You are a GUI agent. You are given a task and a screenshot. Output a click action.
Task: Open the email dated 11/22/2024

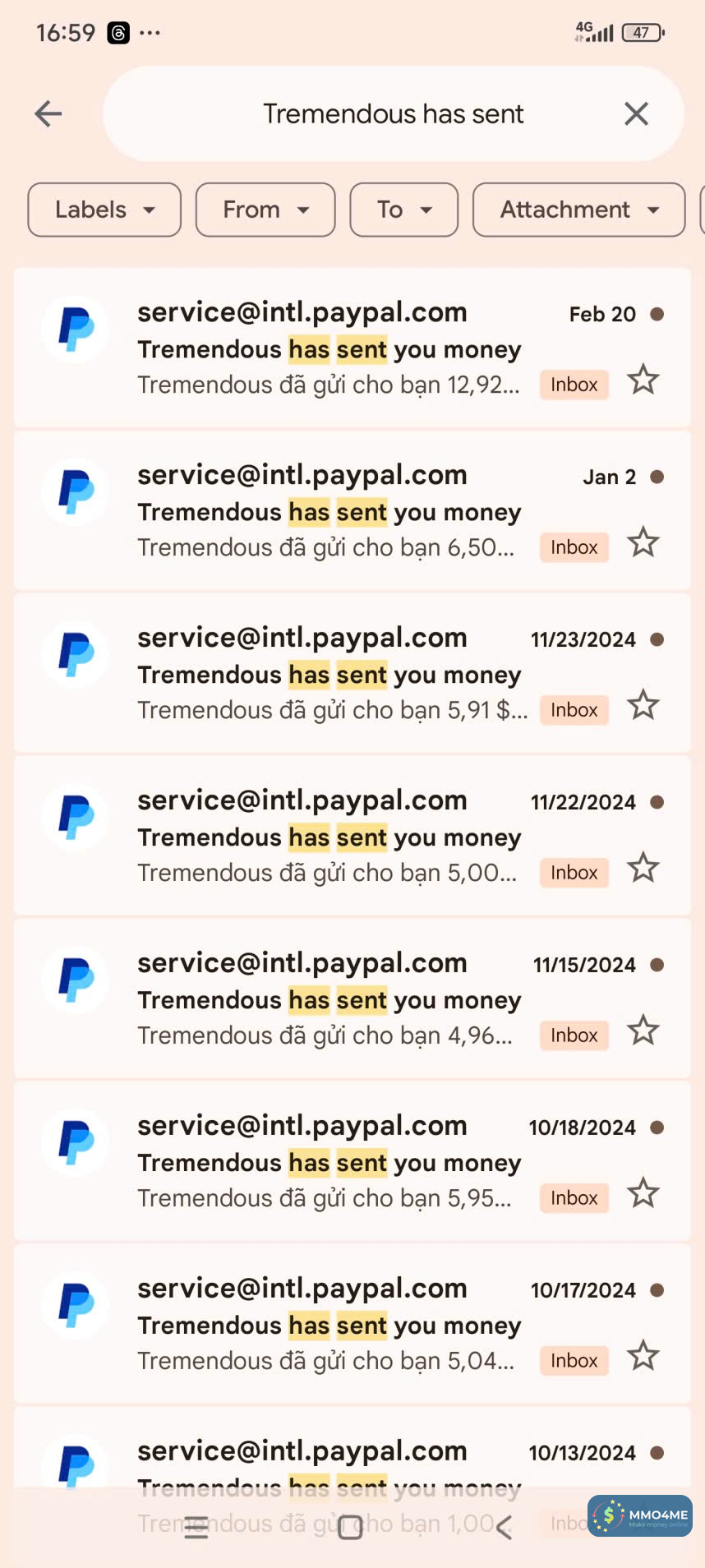(329, 836)
